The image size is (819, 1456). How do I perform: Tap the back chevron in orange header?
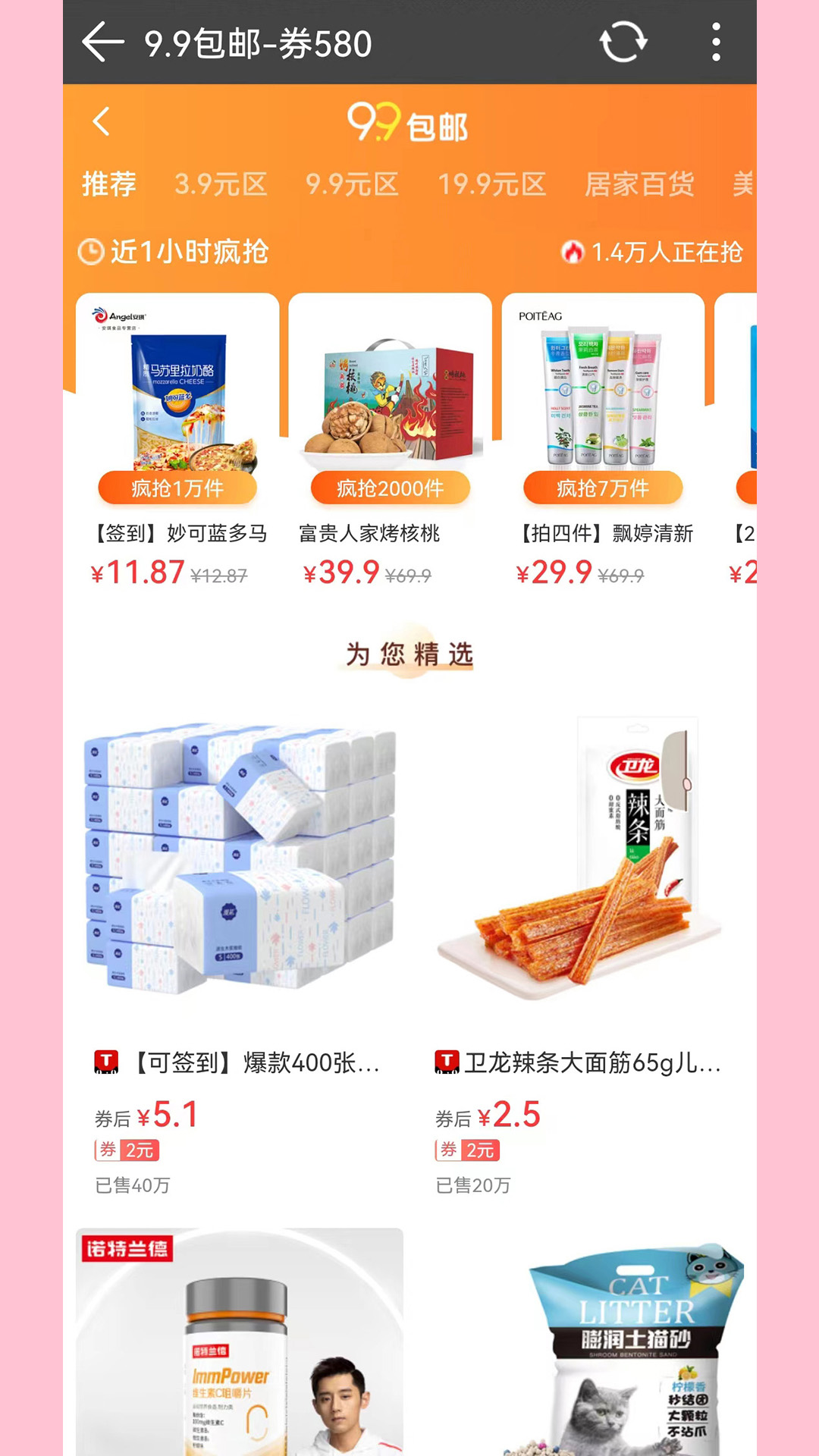click(102, 121)
